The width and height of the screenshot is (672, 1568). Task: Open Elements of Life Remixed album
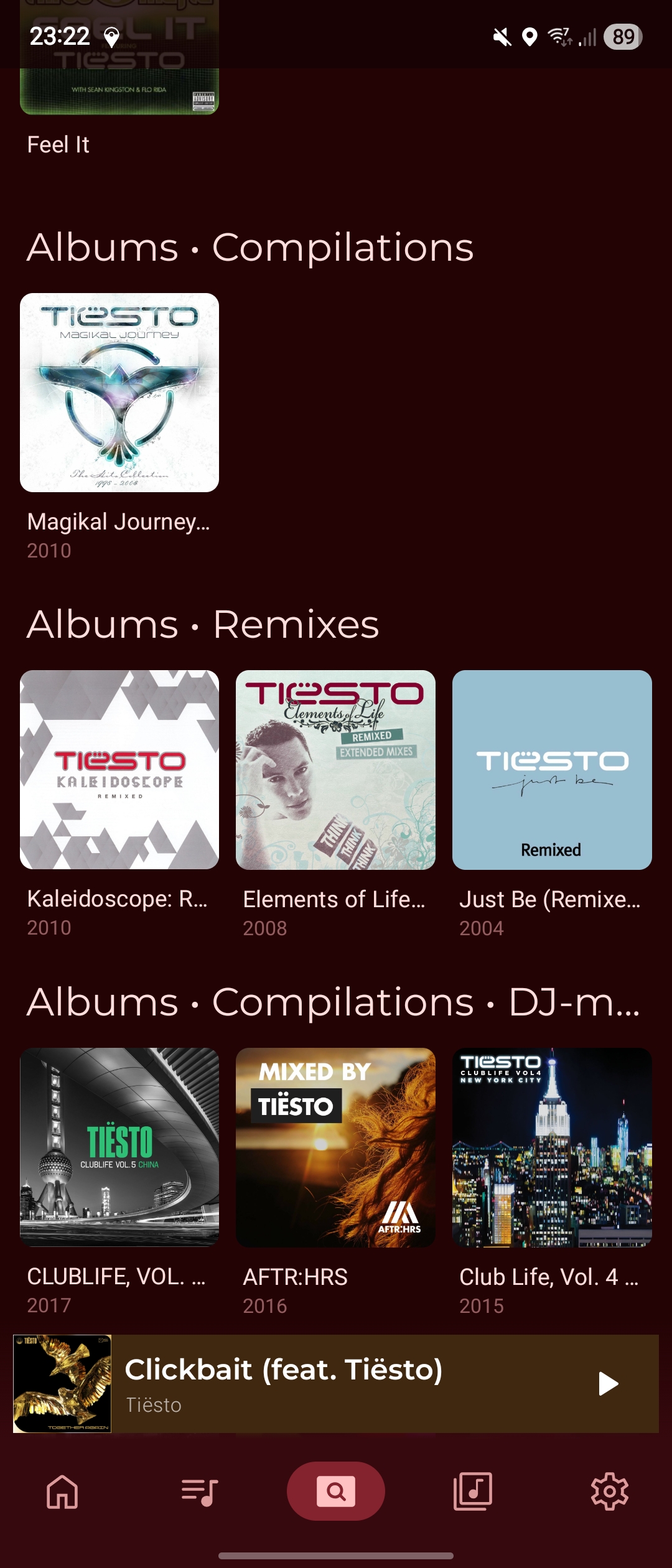[335, 770]
